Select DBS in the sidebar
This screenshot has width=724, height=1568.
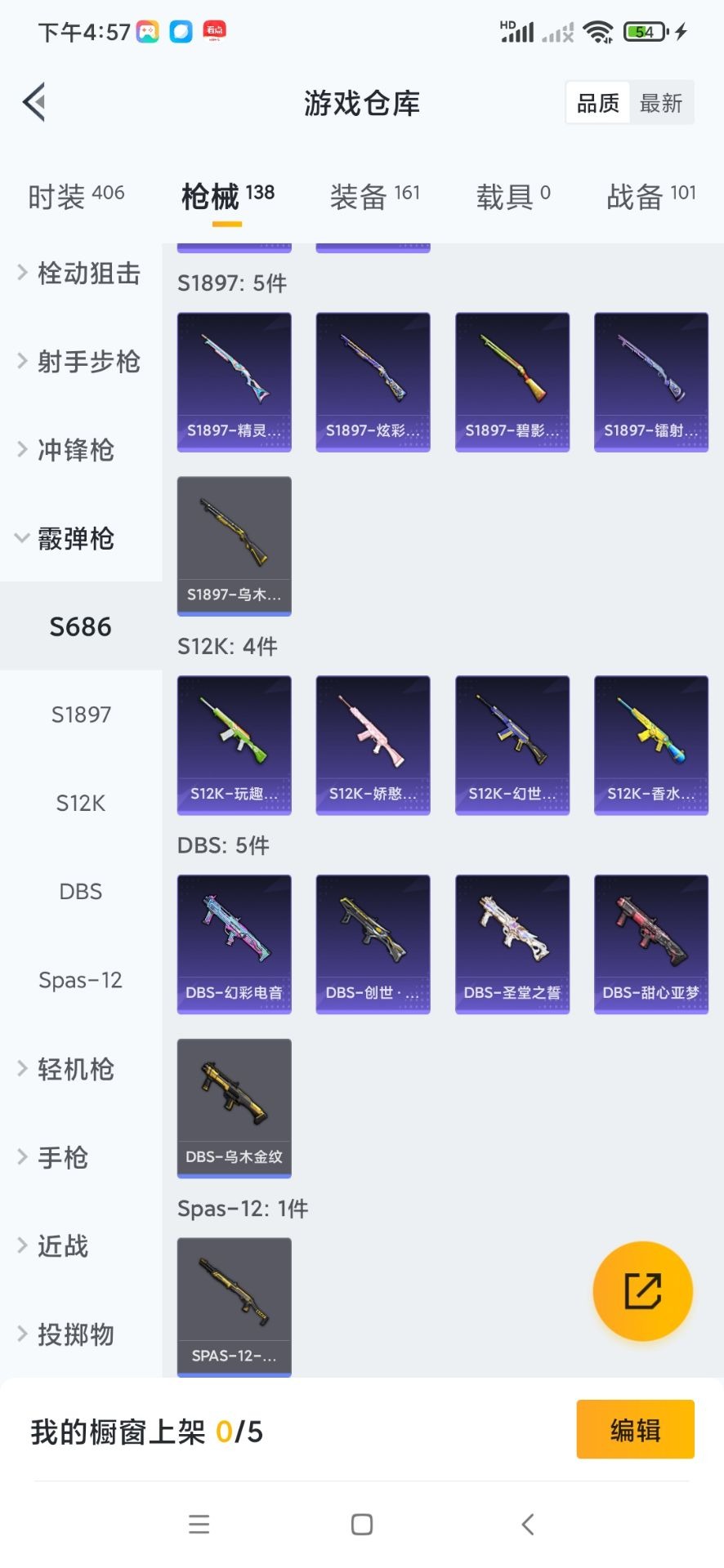(80, 891)
